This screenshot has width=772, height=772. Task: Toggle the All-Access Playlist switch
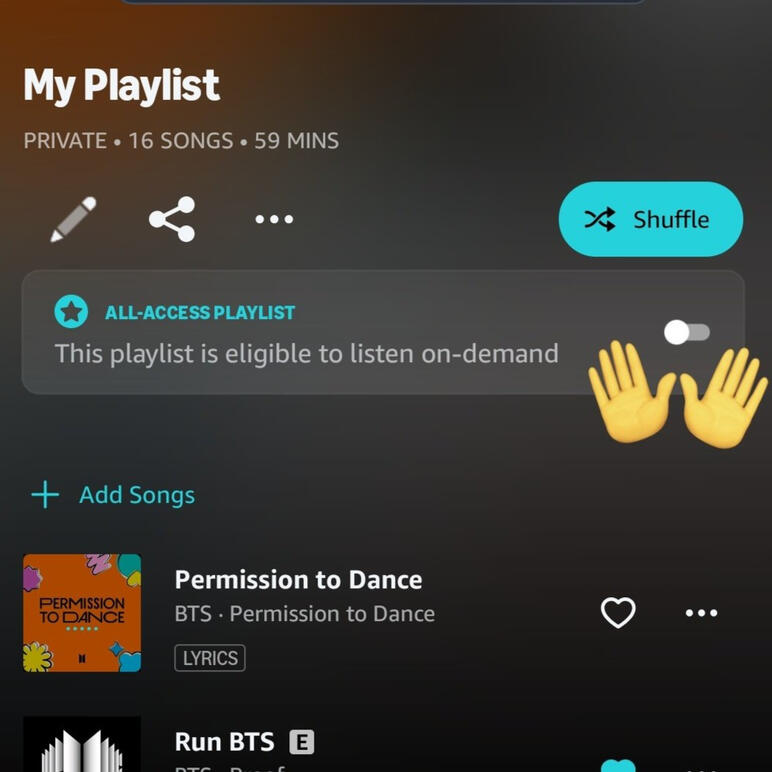point(687,333)
